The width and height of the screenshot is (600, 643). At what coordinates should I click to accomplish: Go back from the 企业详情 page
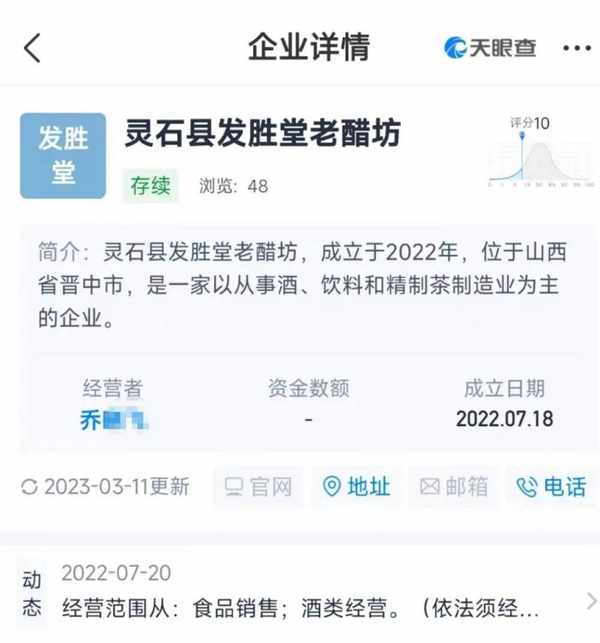pyautogui.click(x=33, y=47)
